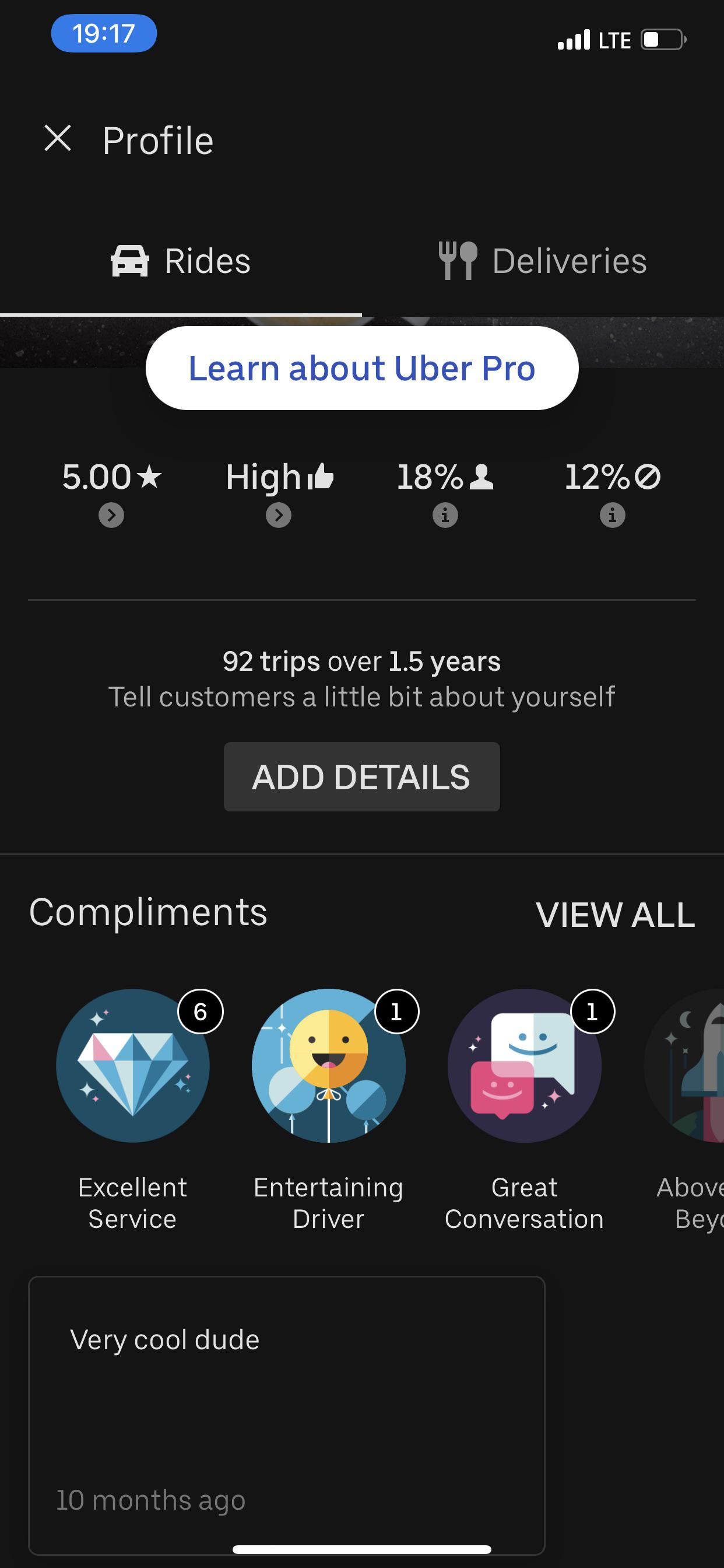This screenshot has width=724, height=1568.
Task: Select the Rides tab
Action: 181,261
